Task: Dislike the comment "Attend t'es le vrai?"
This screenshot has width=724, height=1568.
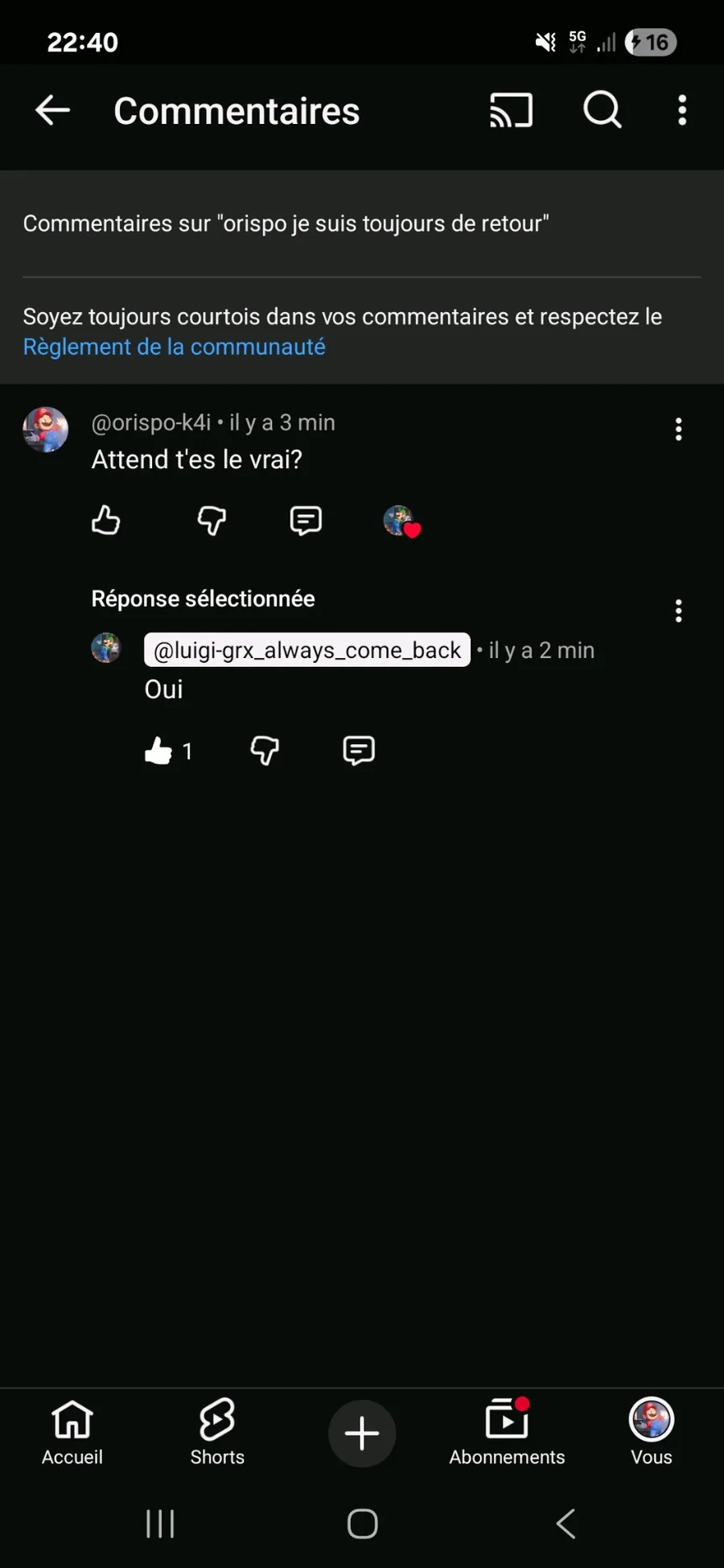Action: (x=212, y=521)
